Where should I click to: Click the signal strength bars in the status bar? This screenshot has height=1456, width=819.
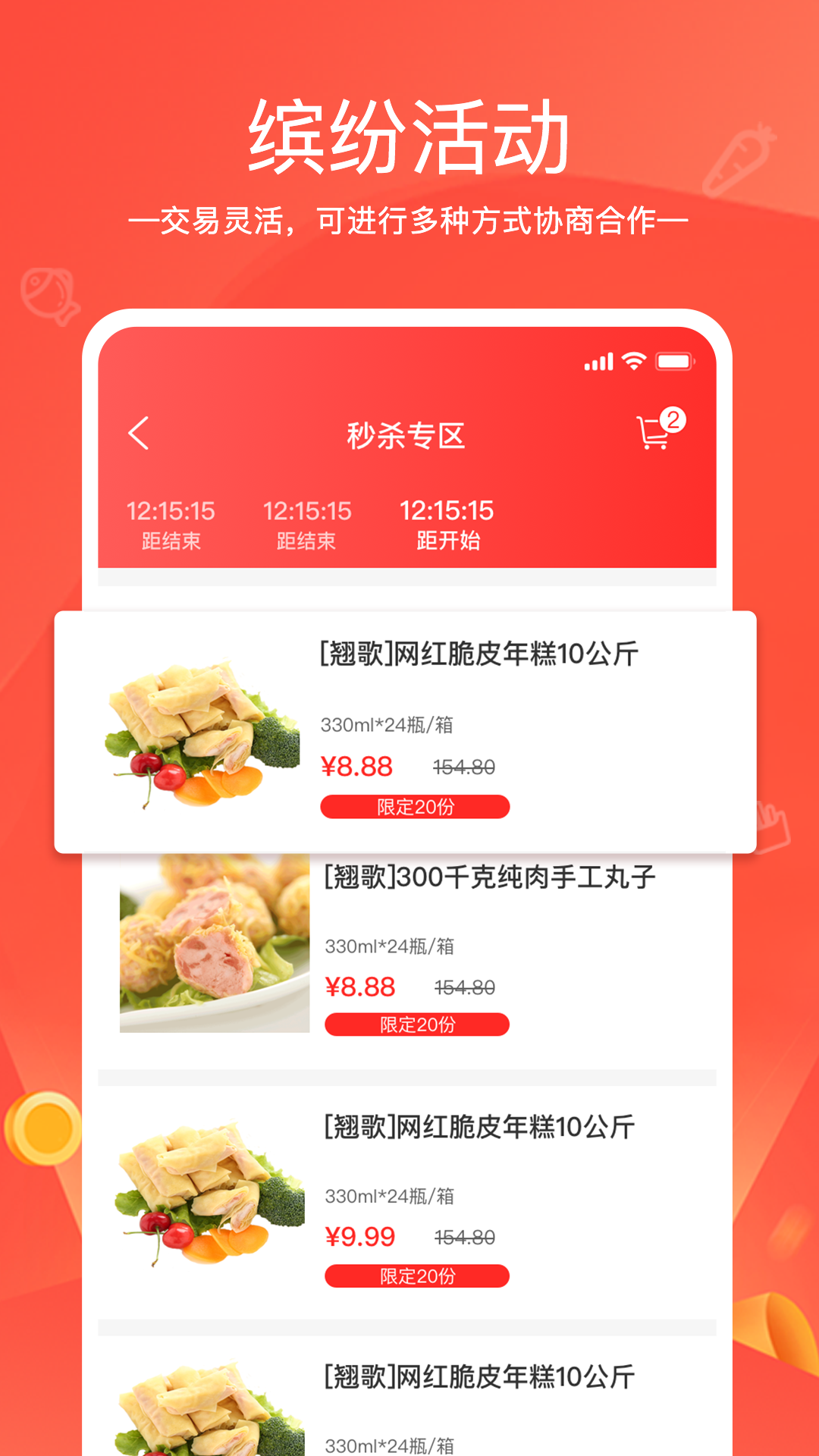pyautogui.click(x=598, y=362)
